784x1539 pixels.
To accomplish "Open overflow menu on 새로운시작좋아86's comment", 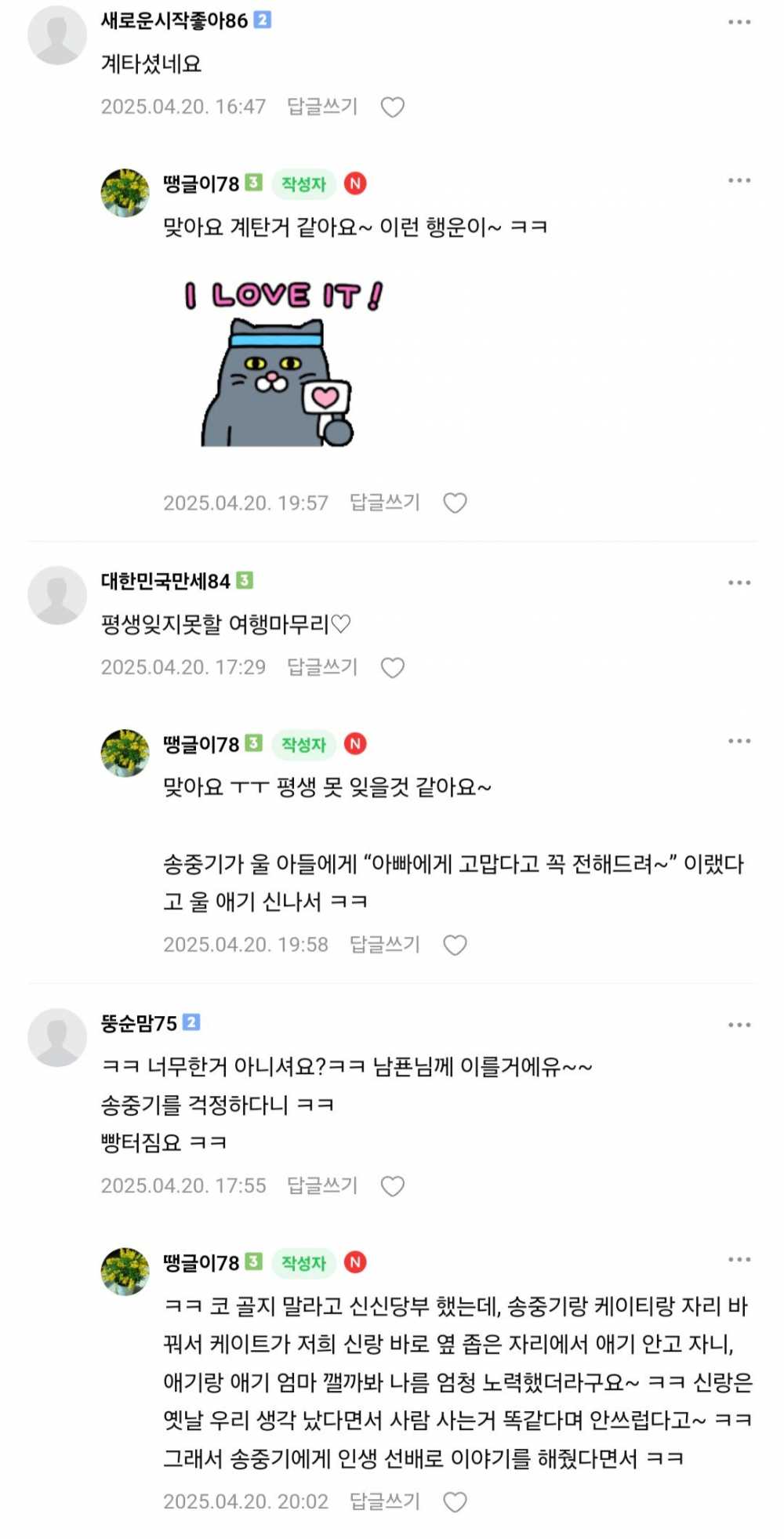I will (x=739, y=22).
